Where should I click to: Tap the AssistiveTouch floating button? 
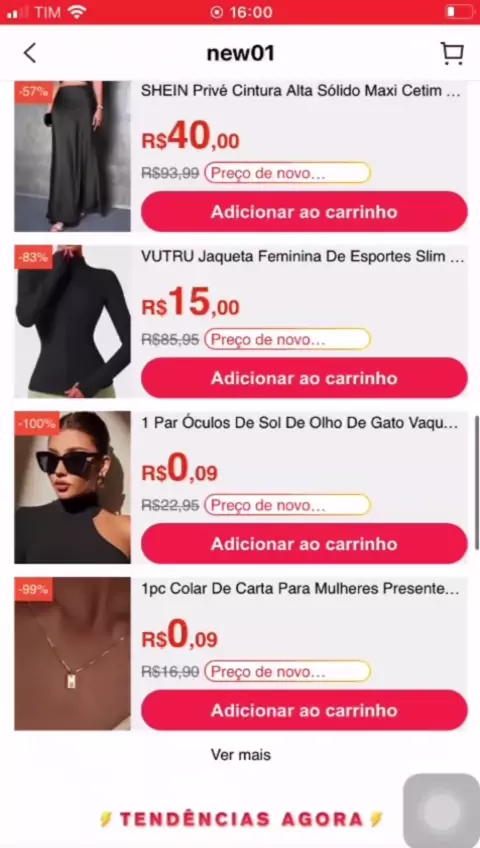coord(442,811)
